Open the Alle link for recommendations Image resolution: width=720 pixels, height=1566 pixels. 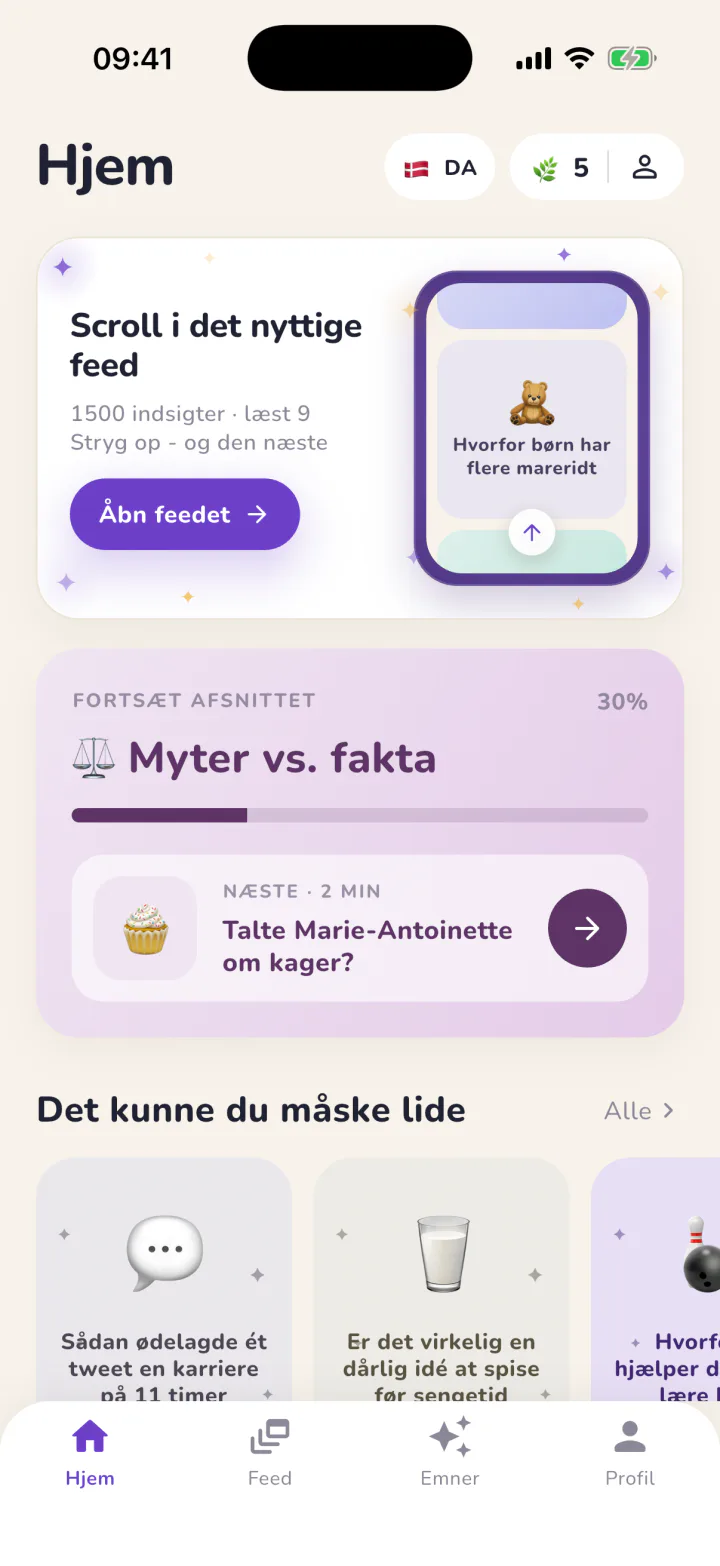tap(640, 1110)
